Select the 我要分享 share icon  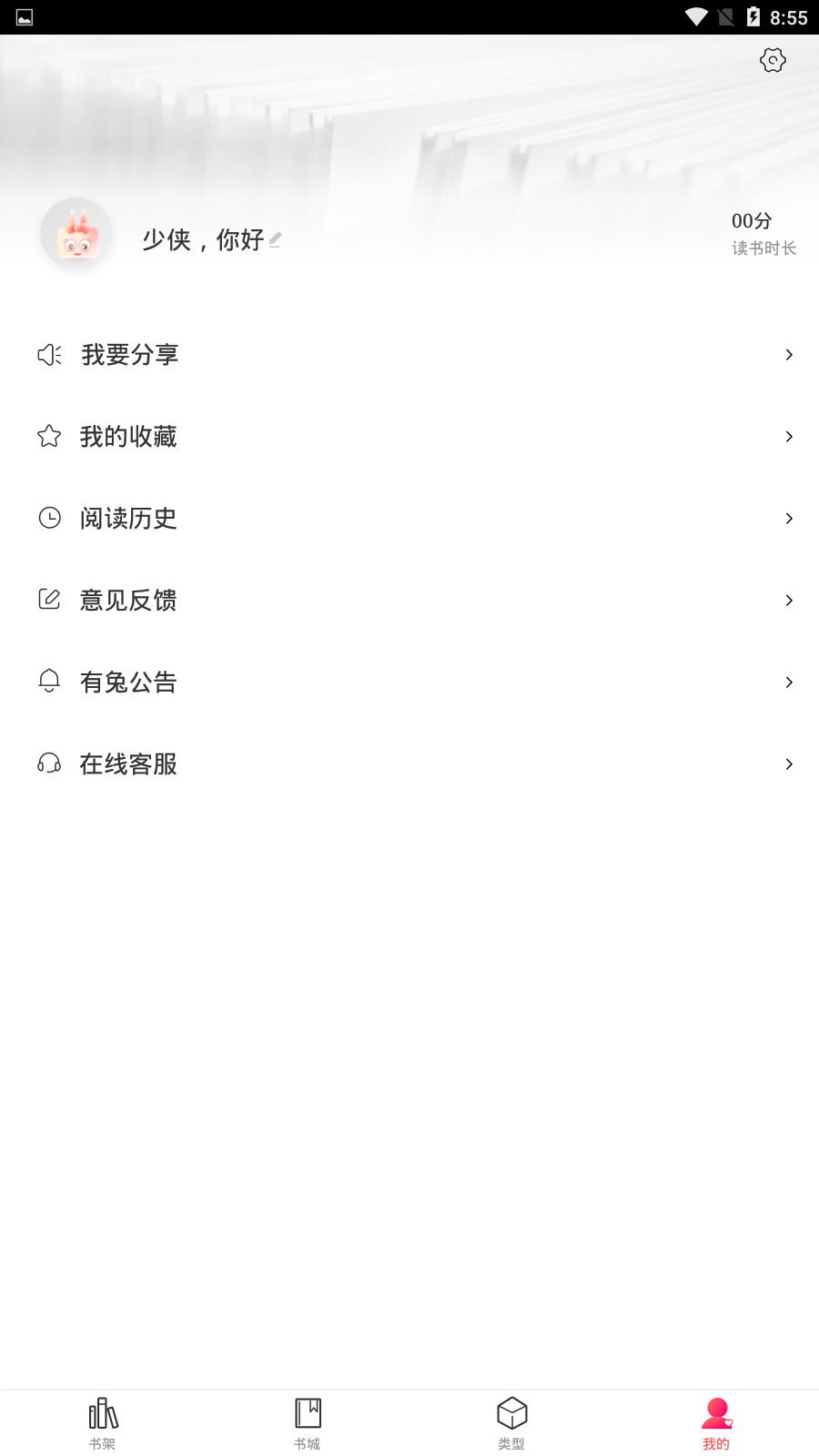pos(49,355)
